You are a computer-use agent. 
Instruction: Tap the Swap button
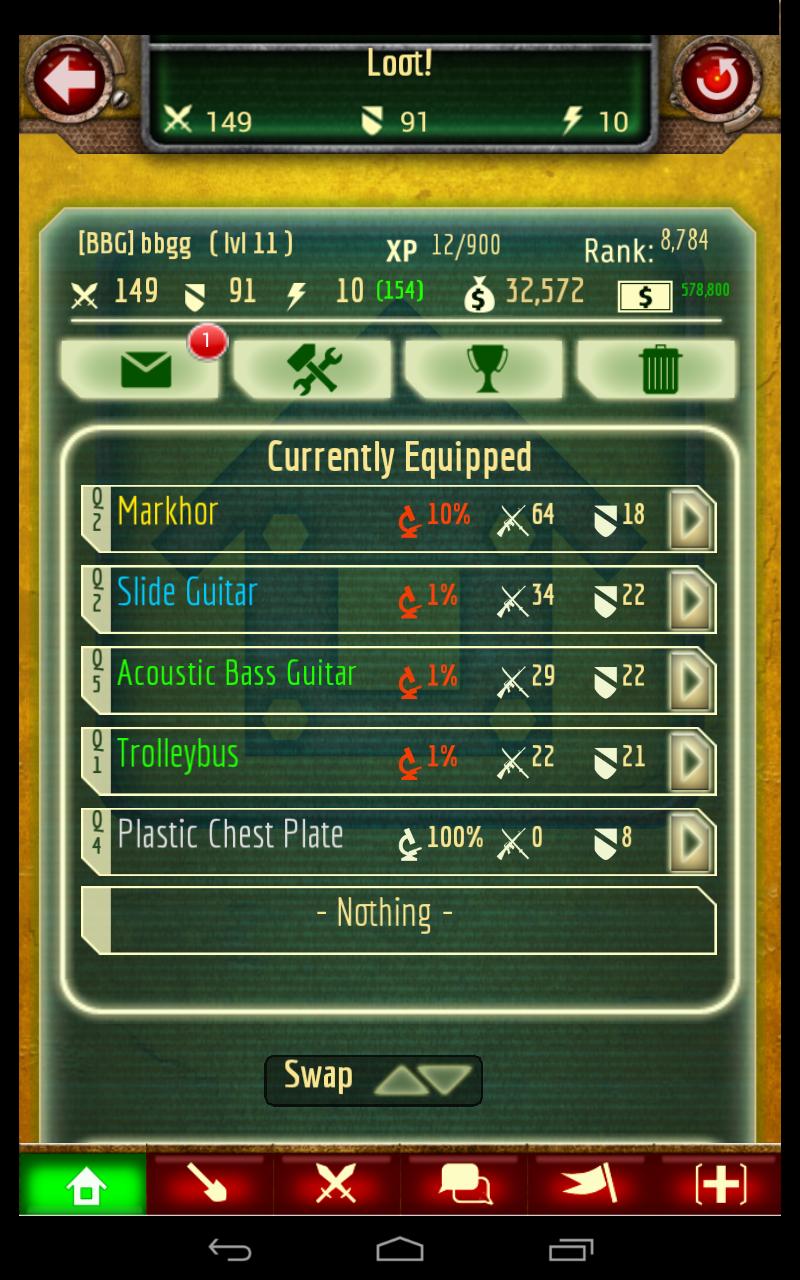click(373, 1080)
